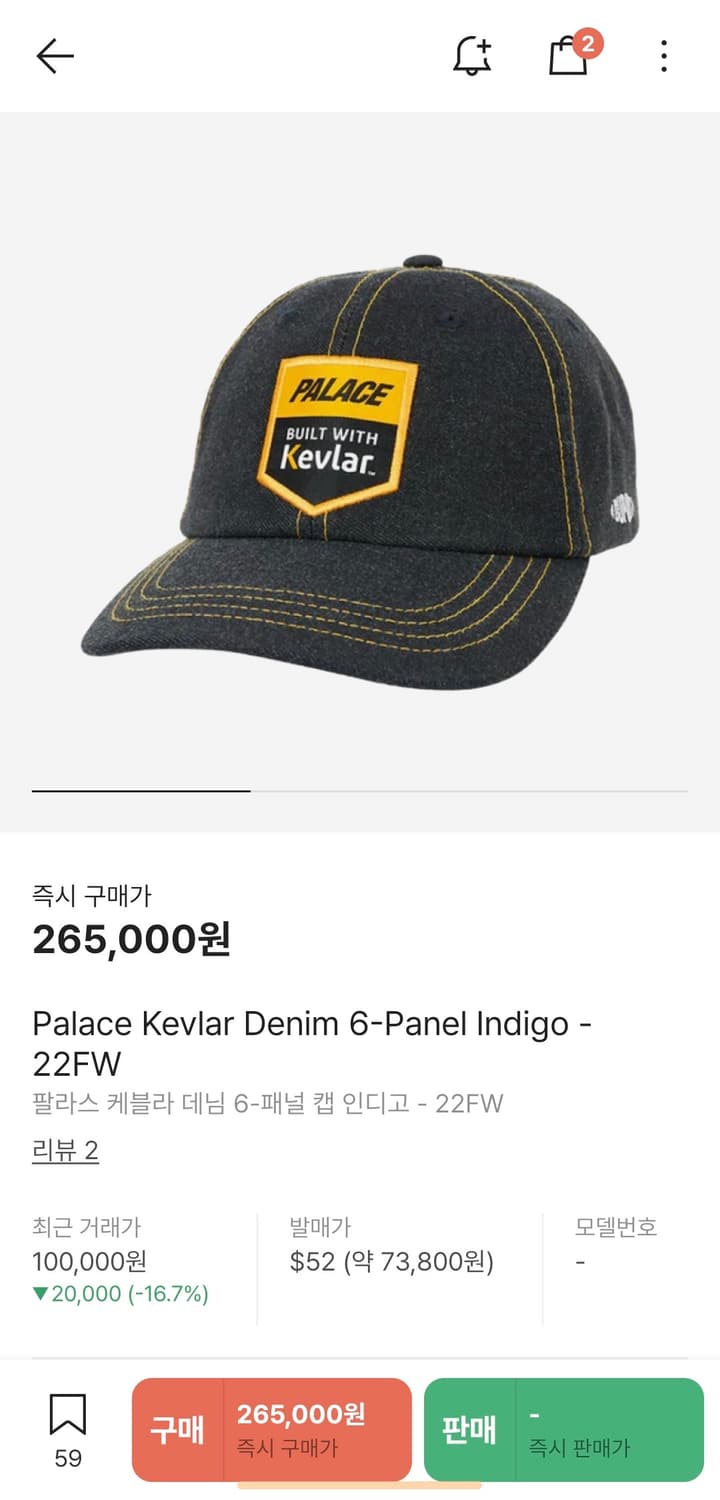Select the orange 구매 buy icon button

176,1428
